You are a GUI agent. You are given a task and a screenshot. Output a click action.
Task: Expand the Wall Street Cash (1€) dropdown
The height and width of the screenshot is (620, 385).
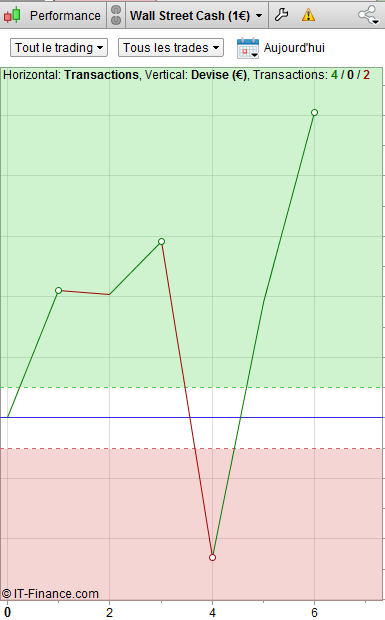click(196, 16)
